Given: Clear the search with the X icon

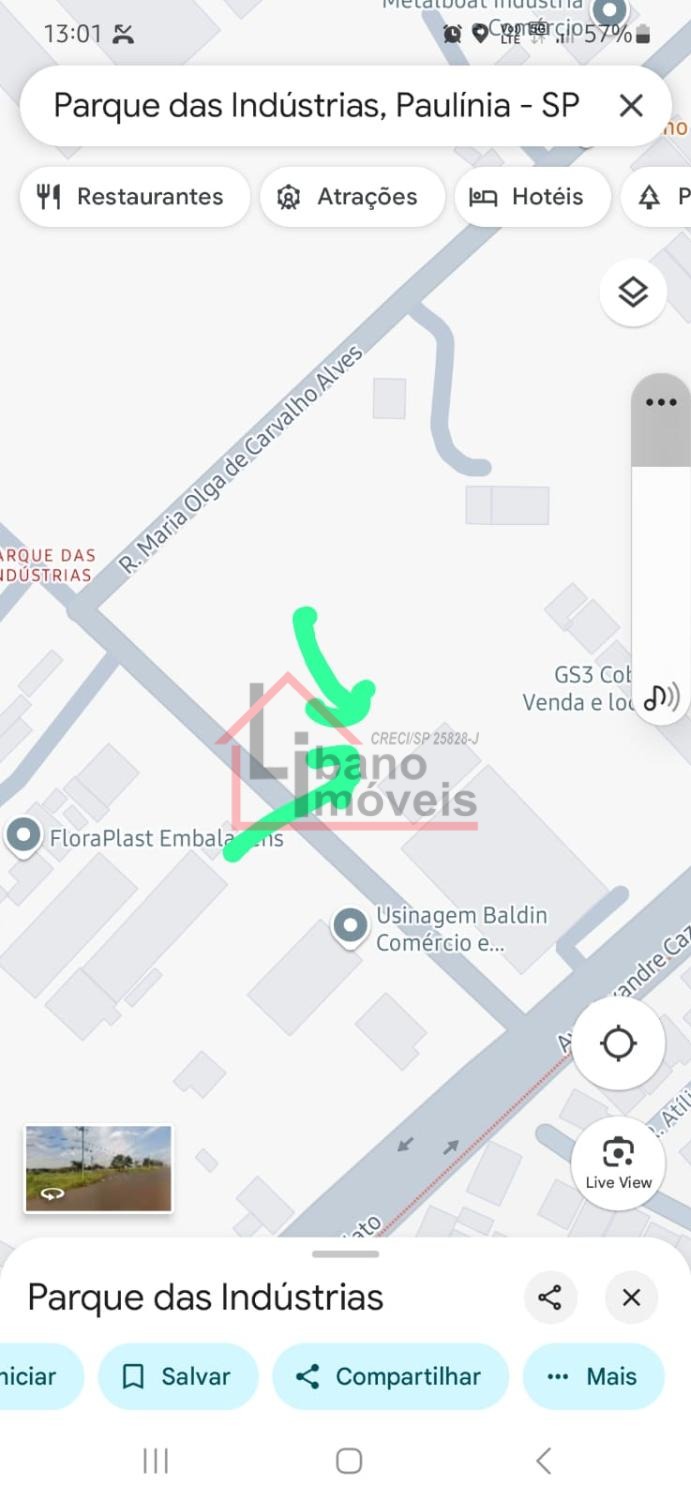Looking at the screenshot, I should [x=631, y=105].
